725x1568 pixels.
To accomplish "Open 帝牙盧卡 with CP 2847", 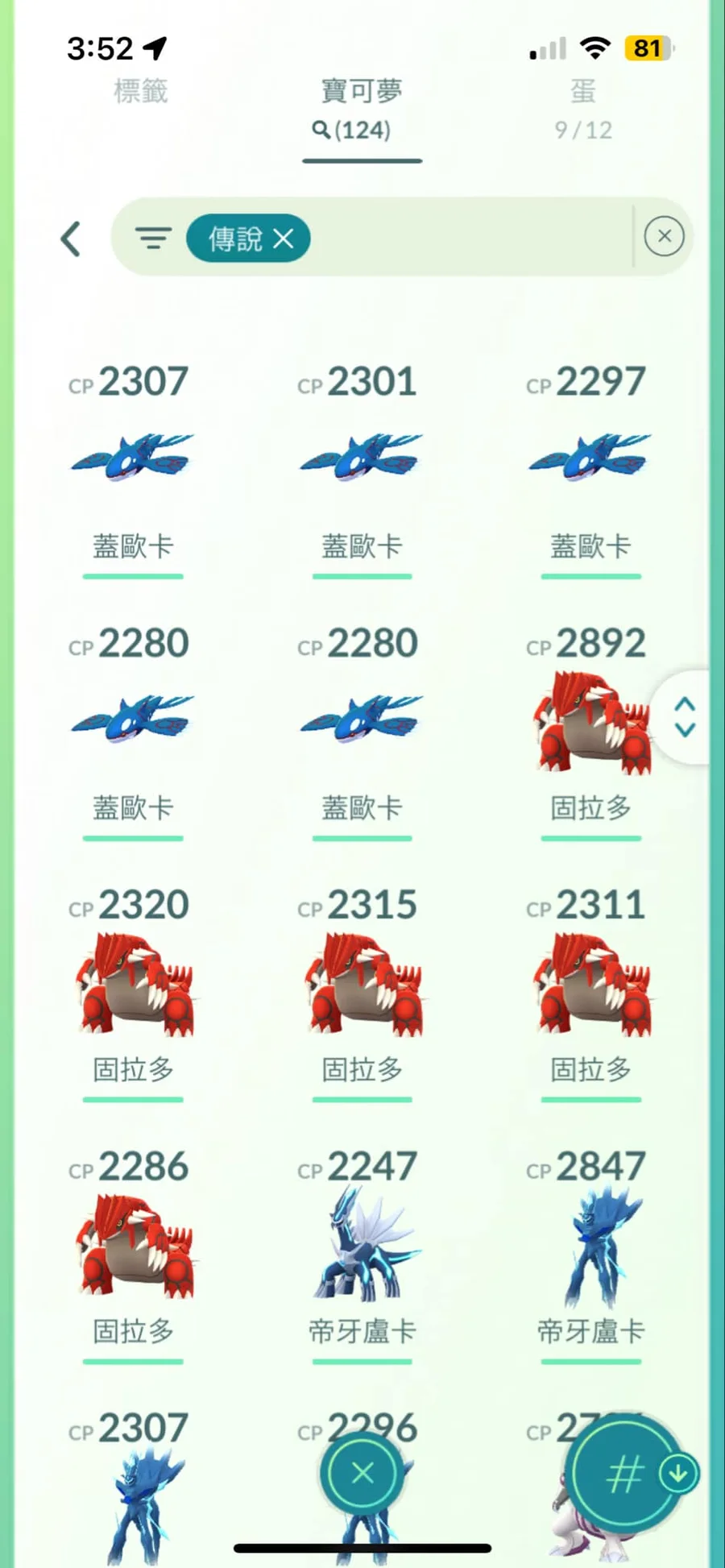I will coord(590,1245).
